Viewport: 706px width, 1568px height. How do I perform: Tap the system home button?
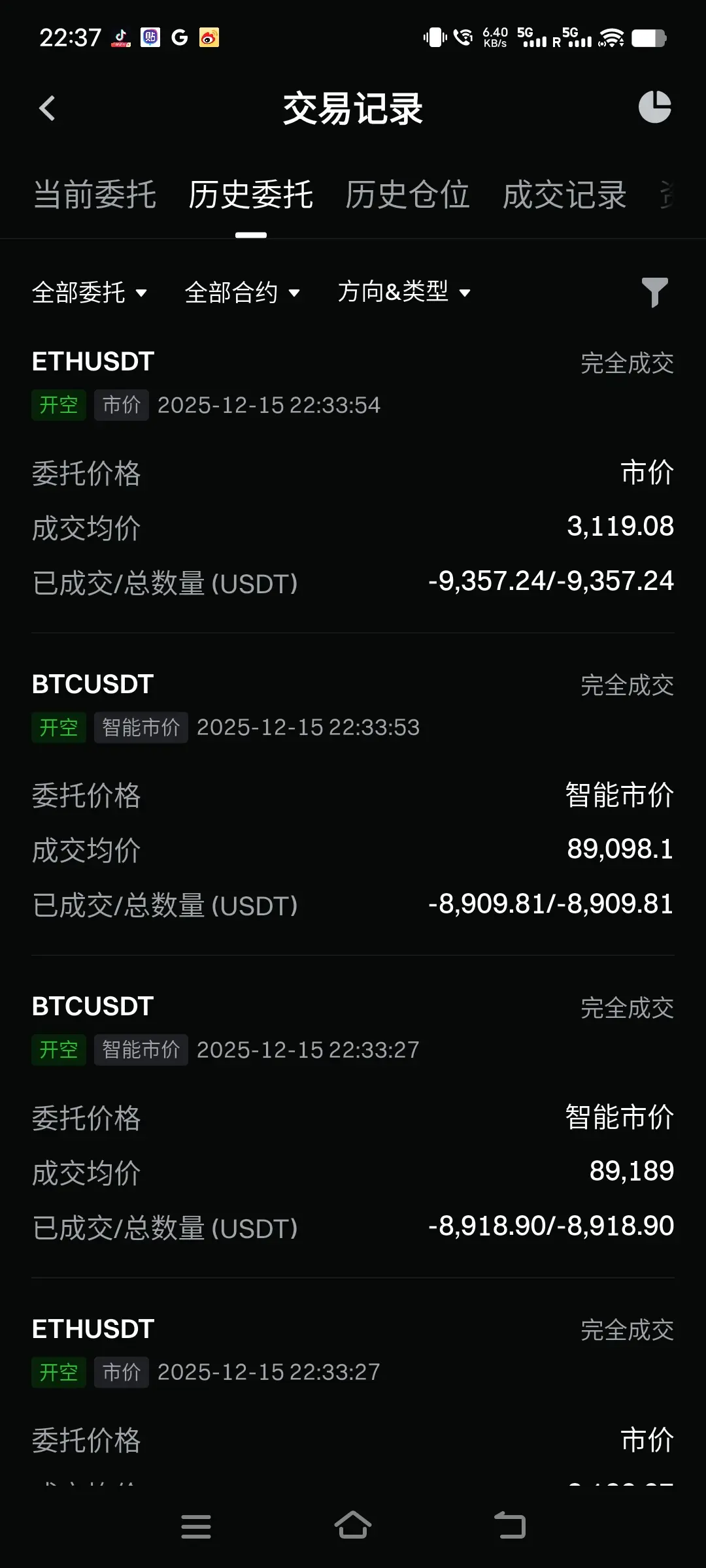point(353,1526)
